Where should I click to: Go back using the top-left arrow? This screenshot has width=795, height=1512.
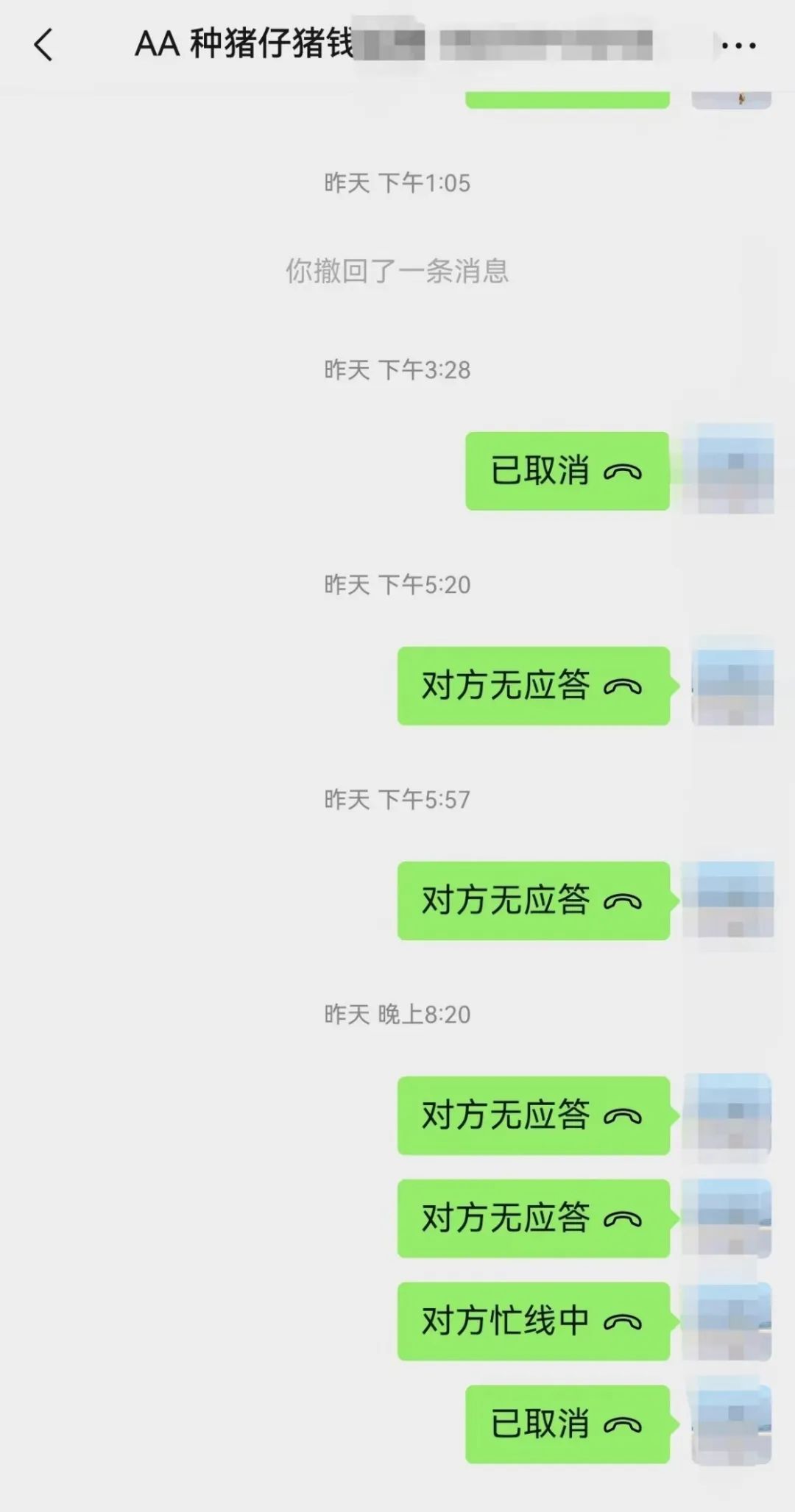click(x=43, y=45)
